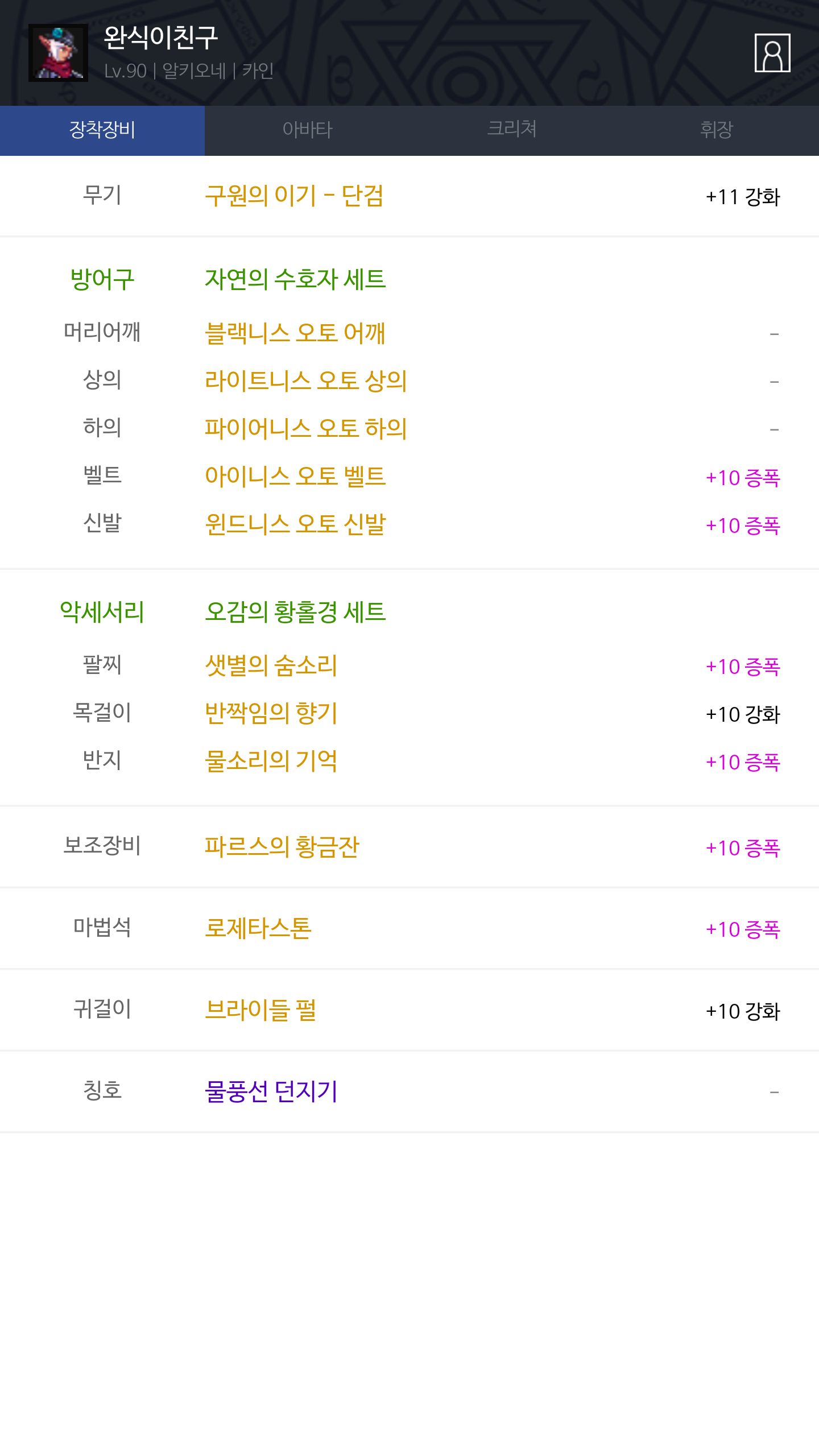Open 라이트니스 오토 상의 item details
Screen dimensions: 819x1456
click(x=306, y=381)
